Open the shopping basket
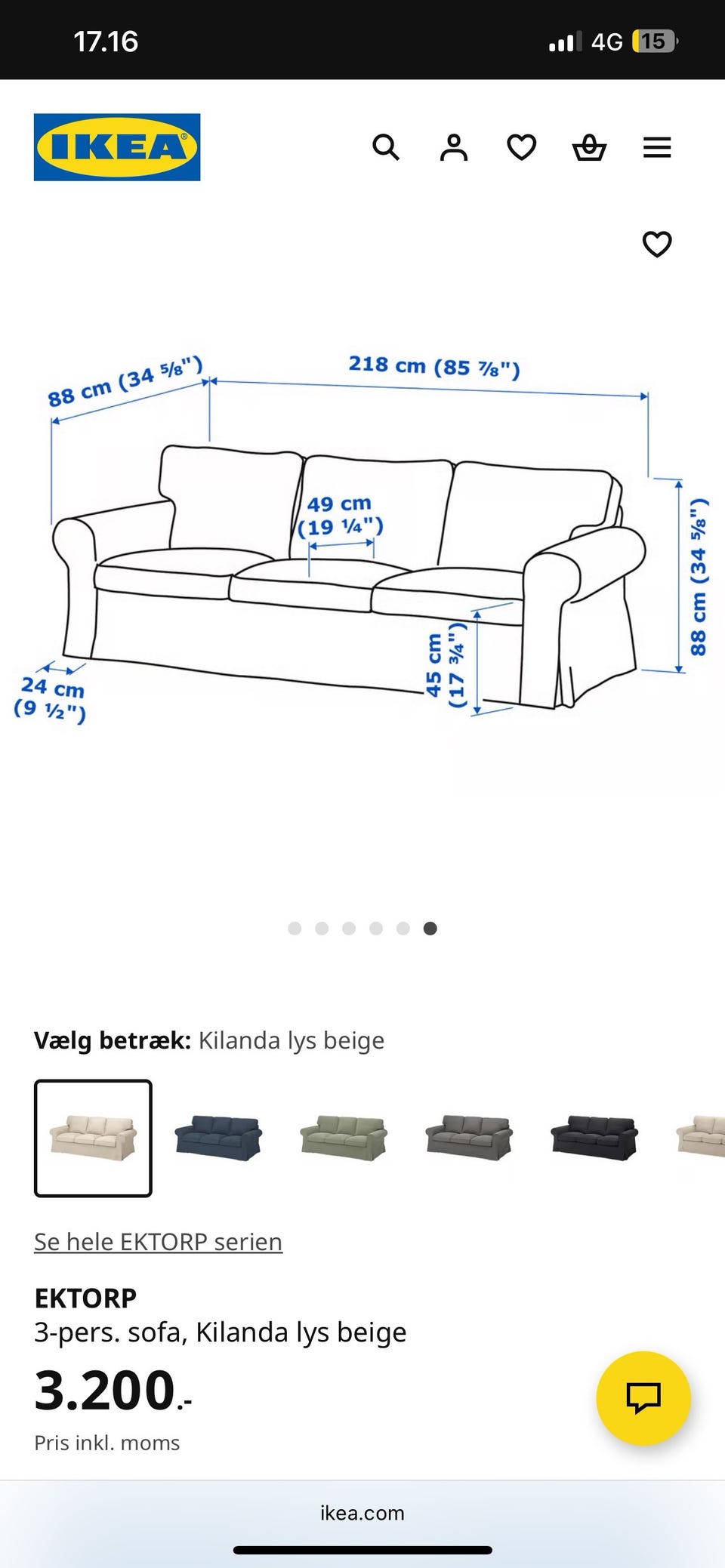Viewport: 725px width, 1568px height. click(589, 147)
